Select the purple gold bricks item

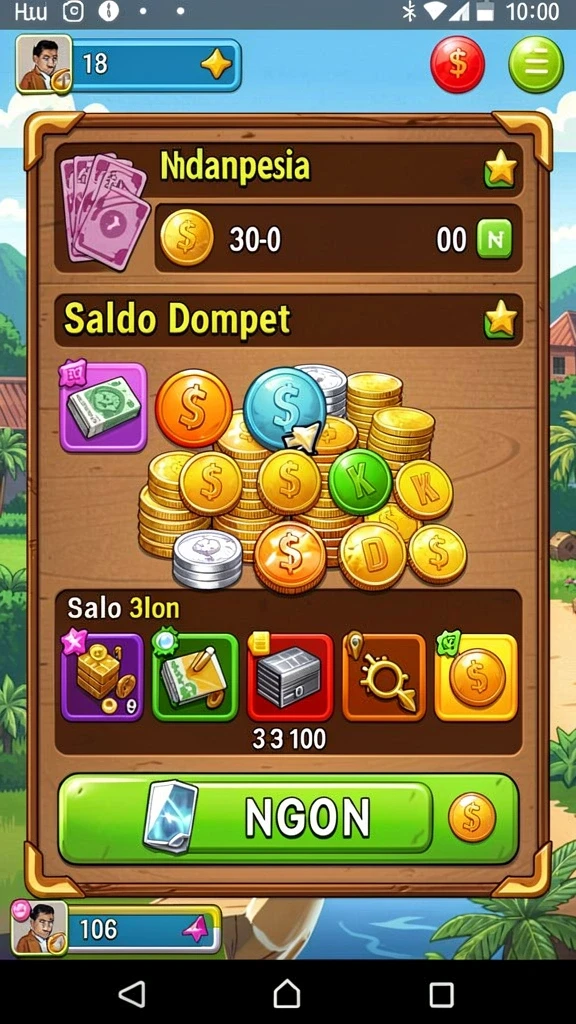pos(102,676)
